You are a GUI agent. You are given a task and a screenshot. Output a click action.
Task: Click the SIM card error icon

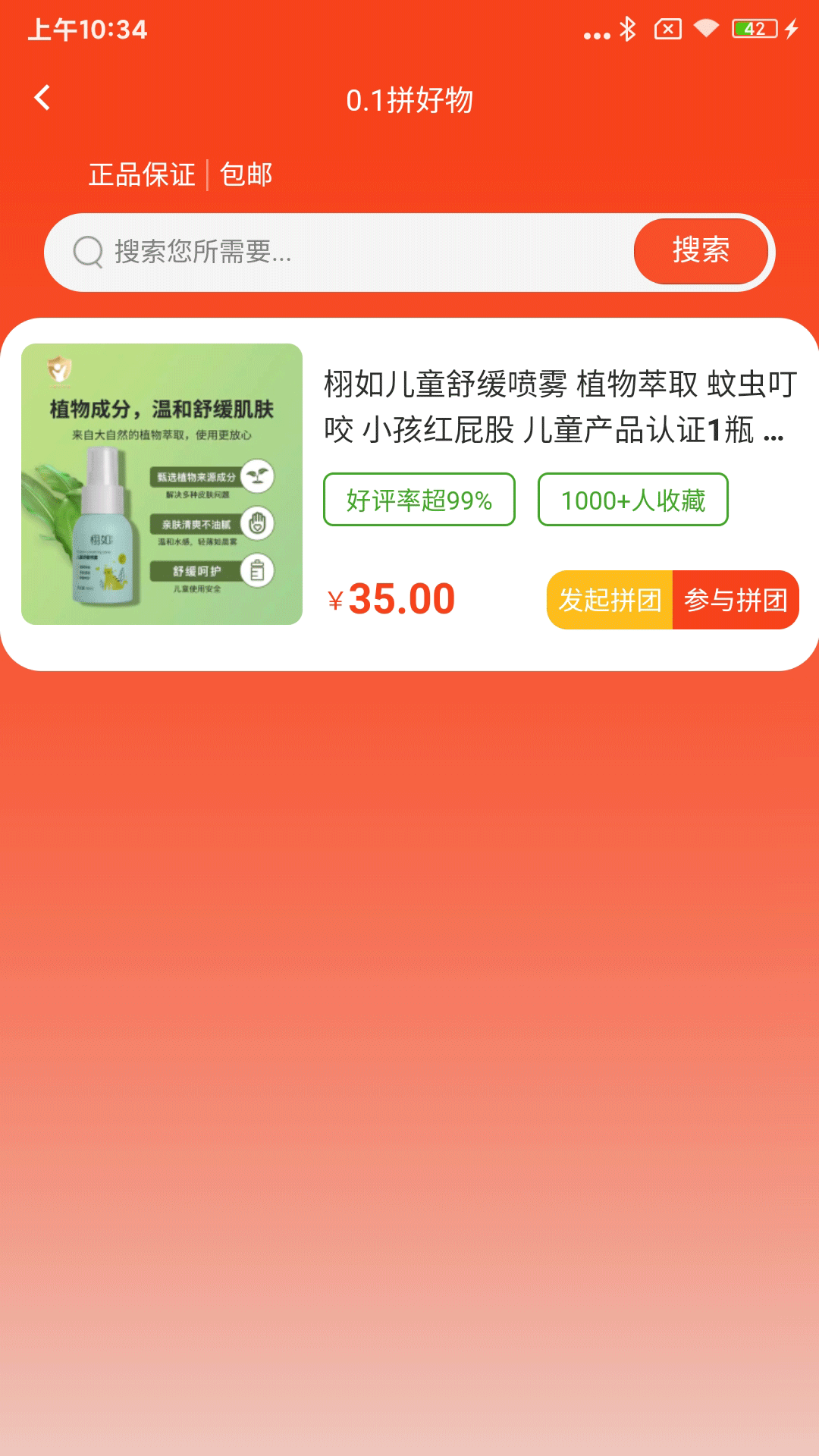point(666,28)
